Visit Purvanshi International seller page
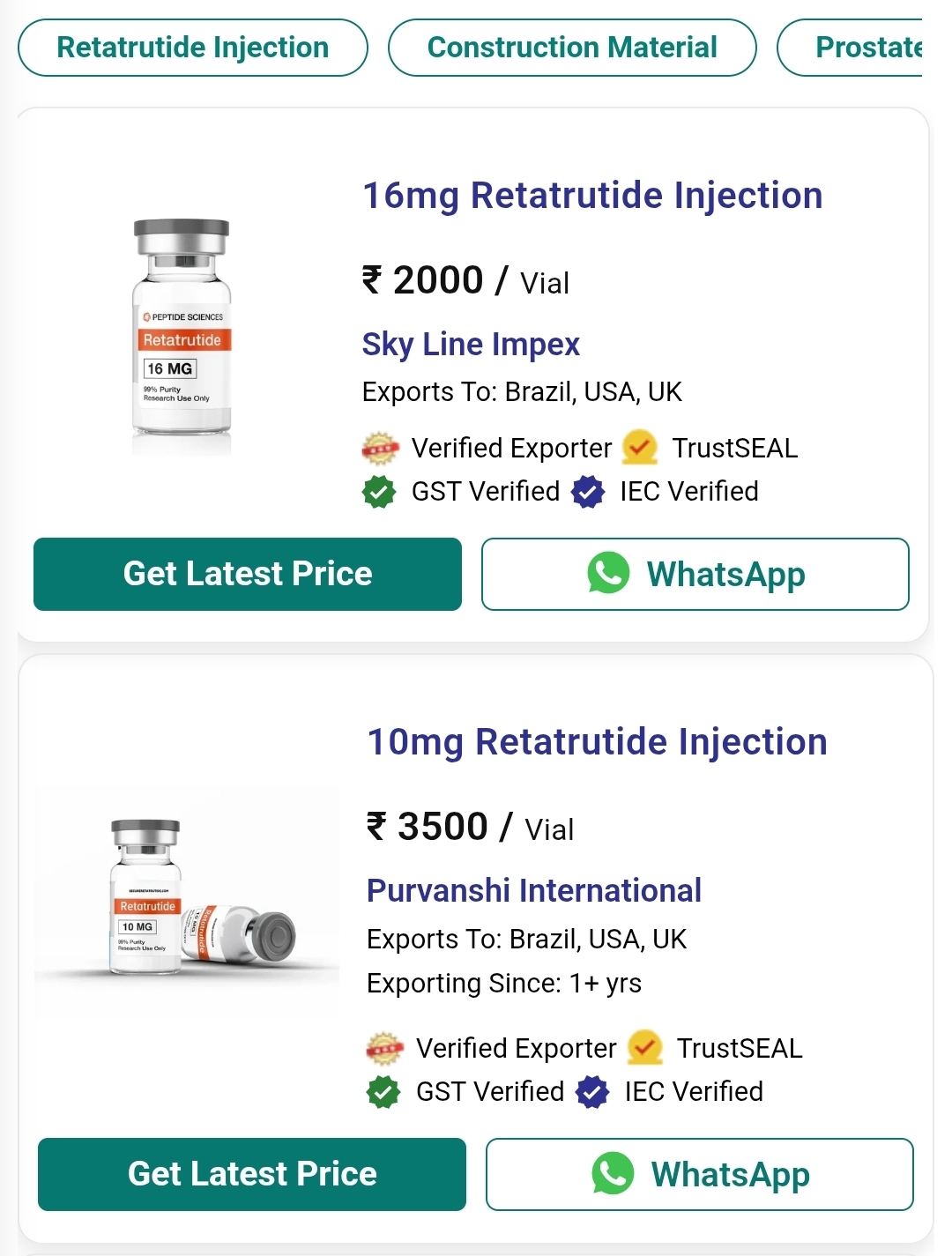The width and height of the screenshot is (952, 1256). point(533,890)
